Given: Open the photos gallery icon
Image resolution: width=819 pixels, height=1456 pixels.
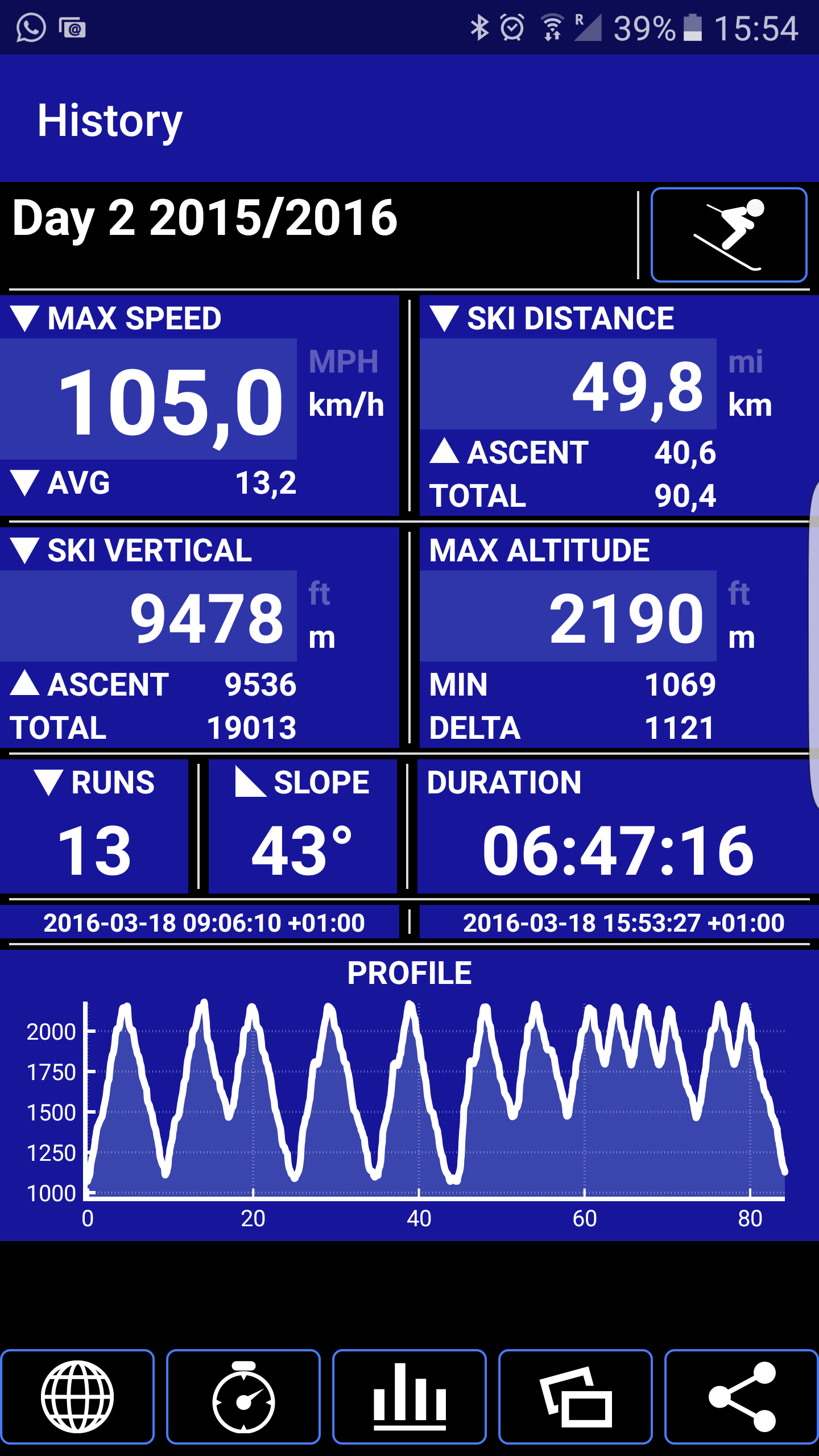Looking at the screenshot, I should click(x=576, y=1396).
